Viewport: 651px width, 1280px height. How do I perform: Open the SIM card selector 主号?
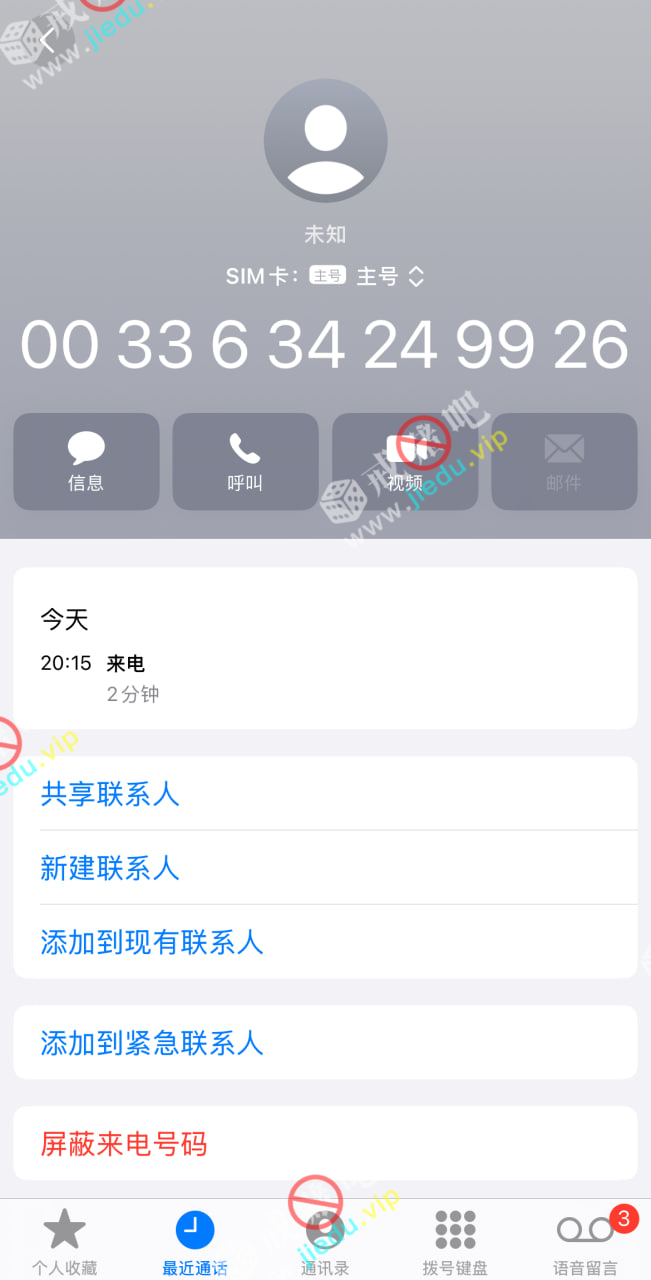(x=389, y=277)
